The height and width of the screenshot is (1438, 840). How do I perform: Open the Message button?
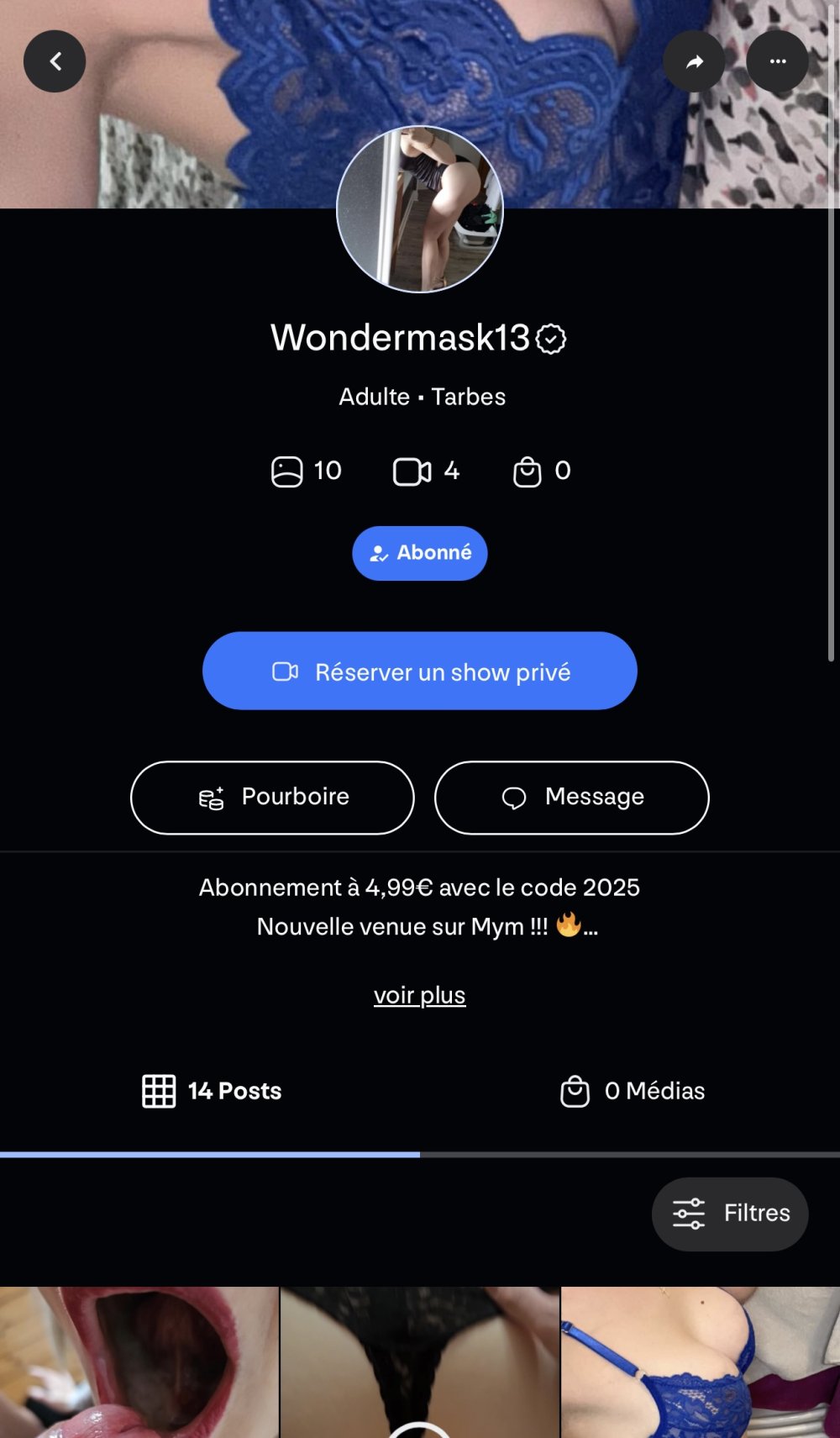[571, 797]
